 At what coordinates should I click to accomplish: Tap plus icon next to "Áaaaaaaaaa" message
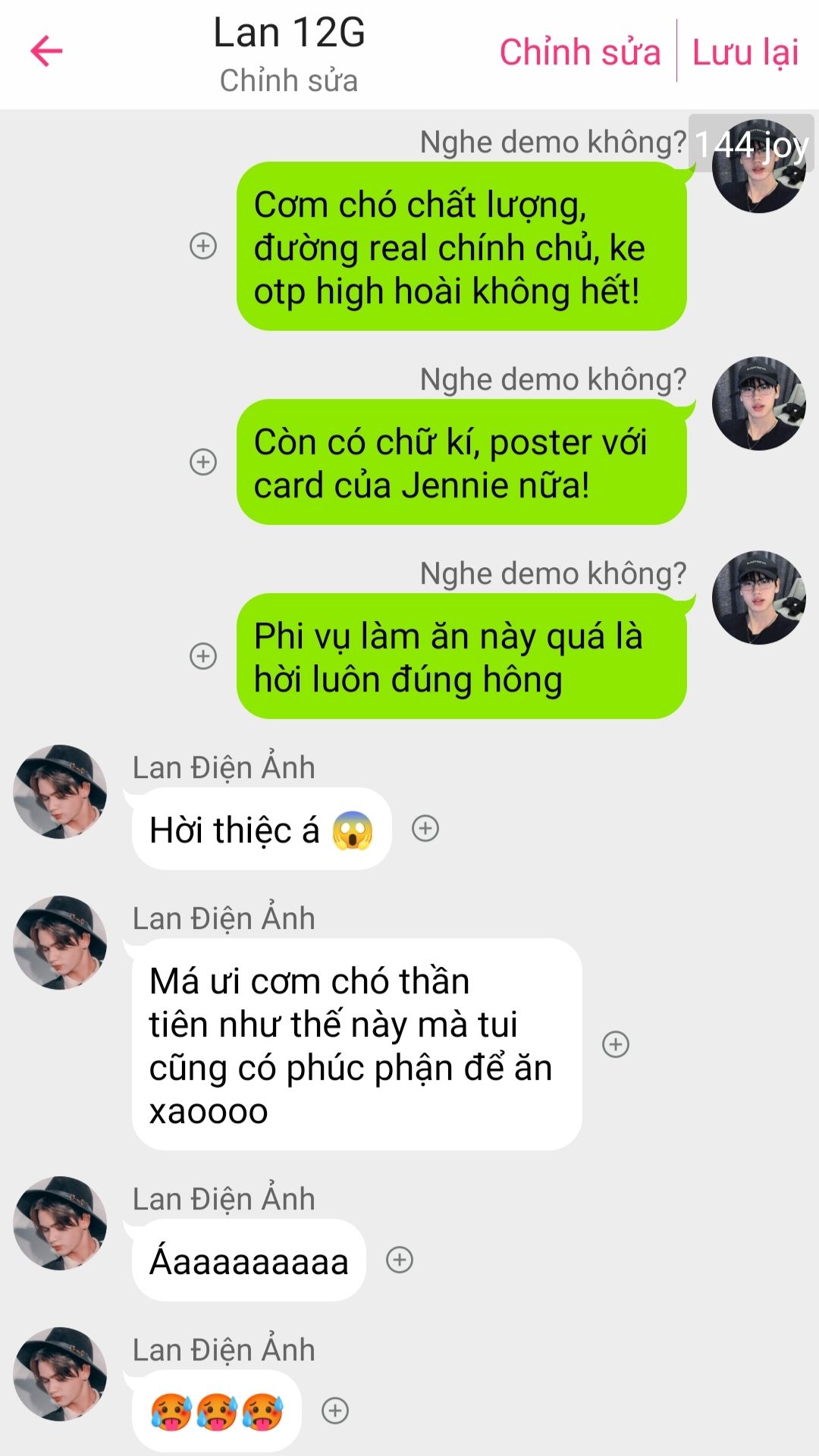pos(400,1260)
